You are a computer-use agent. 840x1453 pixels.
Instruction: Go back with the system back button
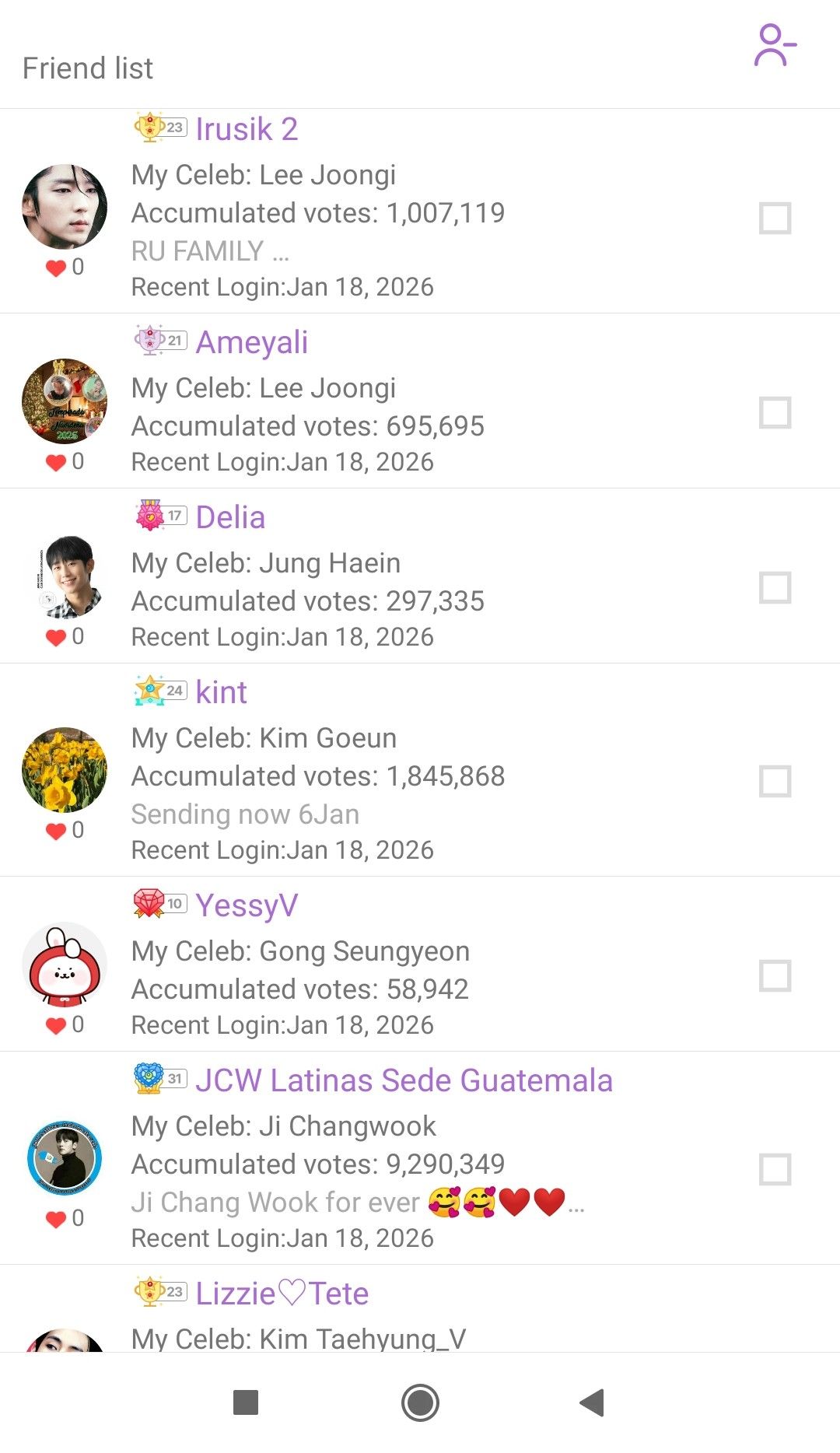[593, 1402]
